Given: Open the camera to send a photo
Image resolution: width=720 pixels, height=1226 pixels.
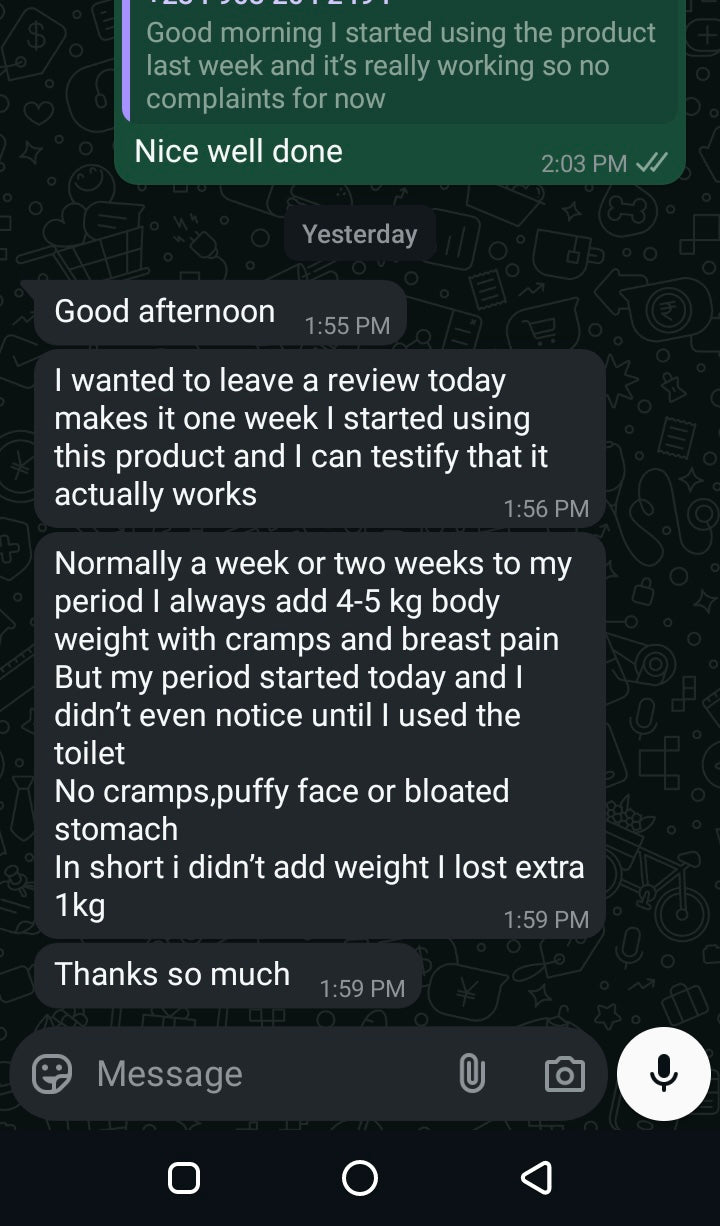Looking at the screenshot, I should point(564,1074).
